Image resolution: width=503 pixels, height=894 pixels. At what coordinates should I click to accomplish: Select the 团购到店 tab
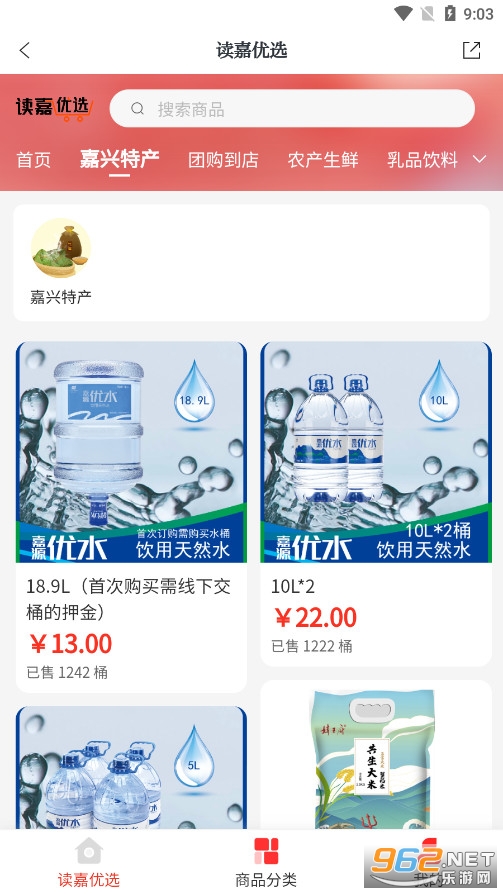coord(223,160)
